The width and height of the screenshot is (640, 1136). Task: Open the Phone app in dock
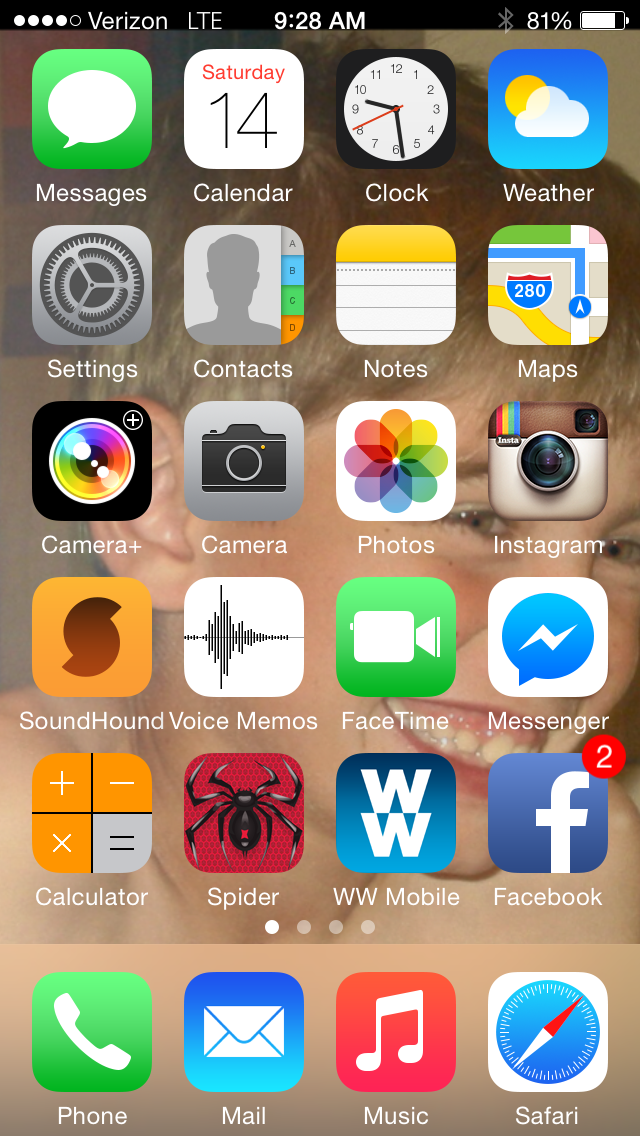coord(92,1032)
